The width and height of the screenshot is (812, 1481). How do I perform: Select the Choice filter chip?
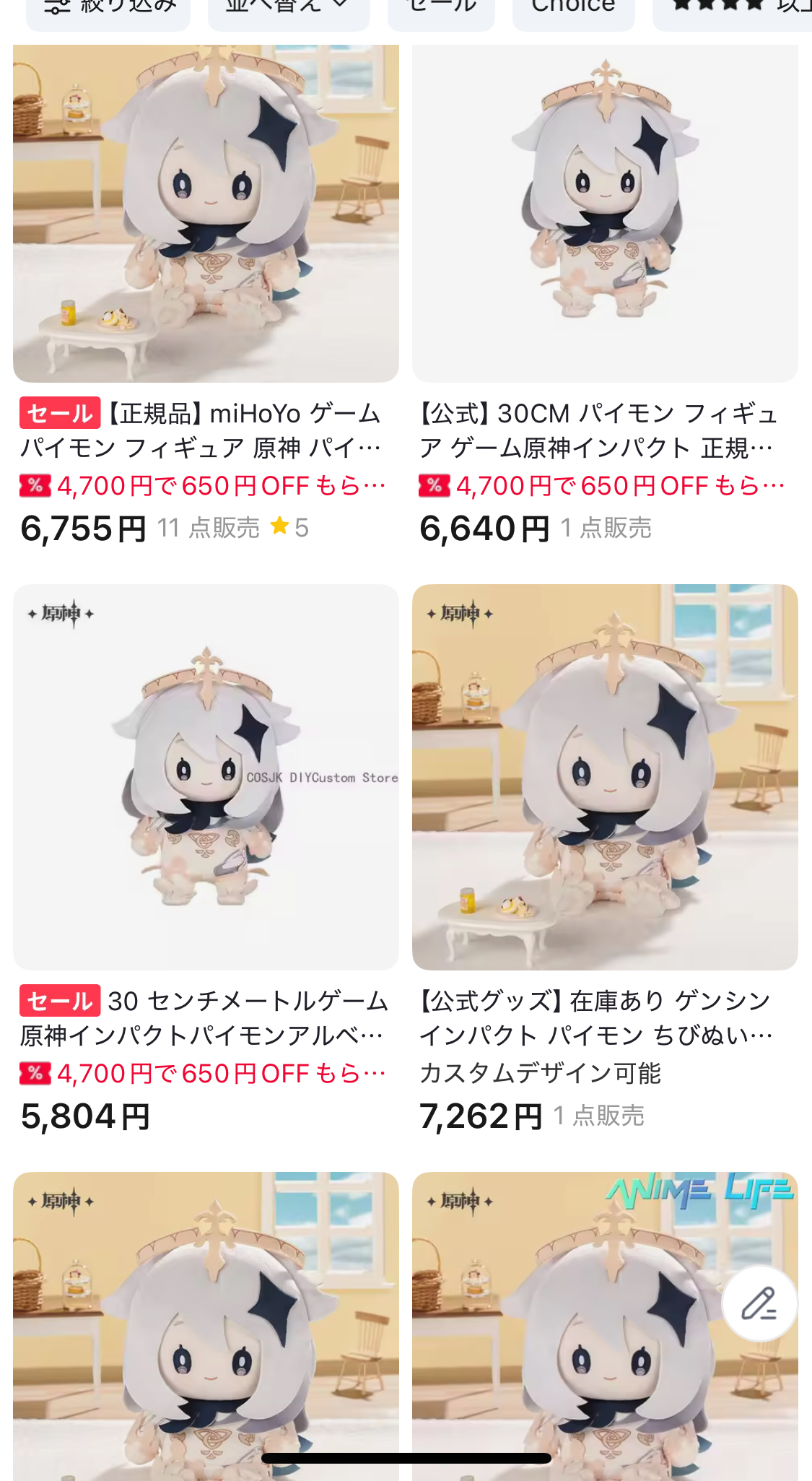click(573, 10)
